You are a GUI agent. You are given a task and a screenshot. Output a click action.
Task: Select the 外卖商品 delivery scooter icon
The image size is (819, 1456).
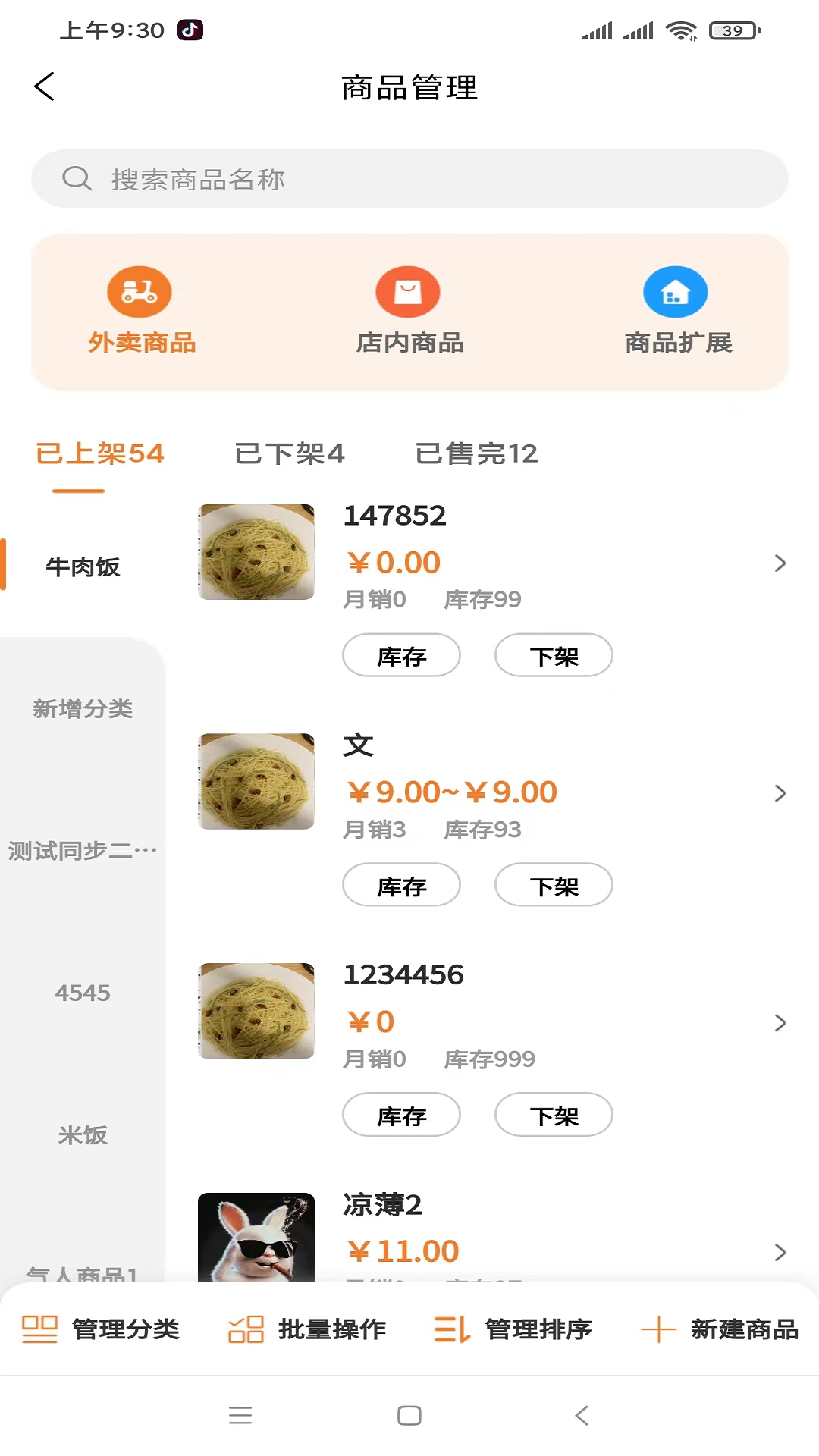pyautogui.click(x=140, y=290)
